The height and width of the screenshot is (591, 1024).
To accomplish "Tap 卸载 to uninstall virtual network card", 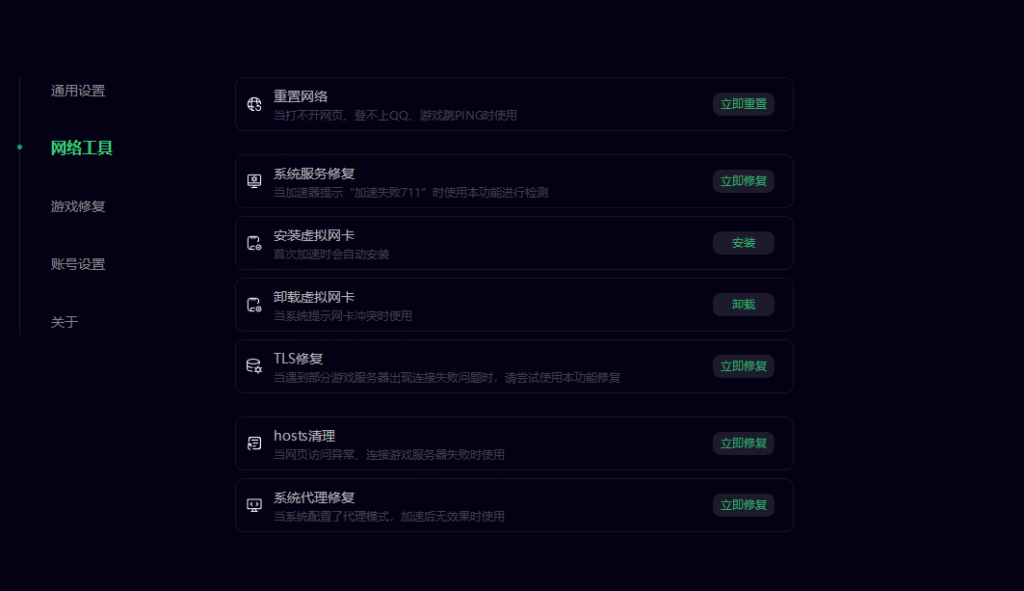I will [743, 304].
